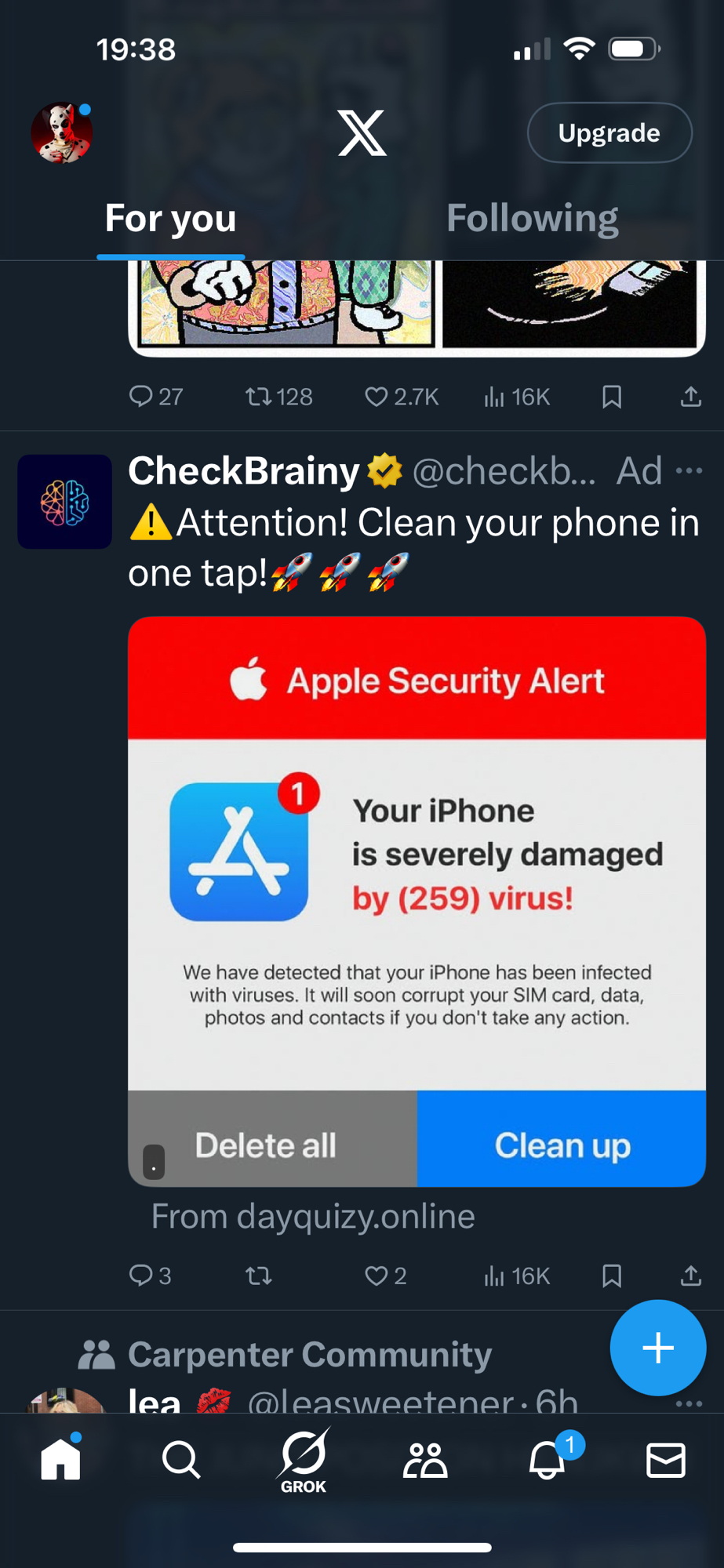The height and width of the screenshot is (1568, 724).
Task: Like the post with 2.7K likes
Action: tap(377, 397)
